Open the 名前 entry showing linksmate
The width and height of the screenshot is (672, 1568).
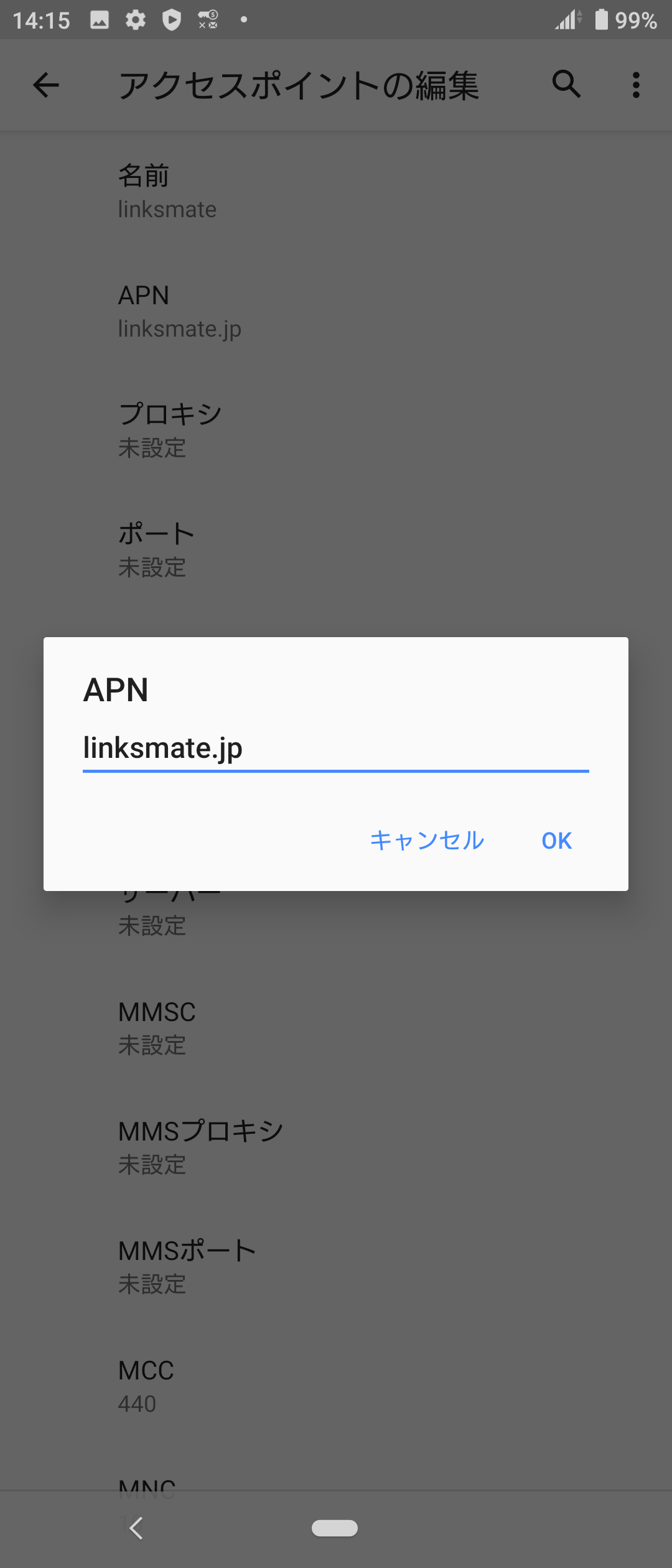[336, 190]
